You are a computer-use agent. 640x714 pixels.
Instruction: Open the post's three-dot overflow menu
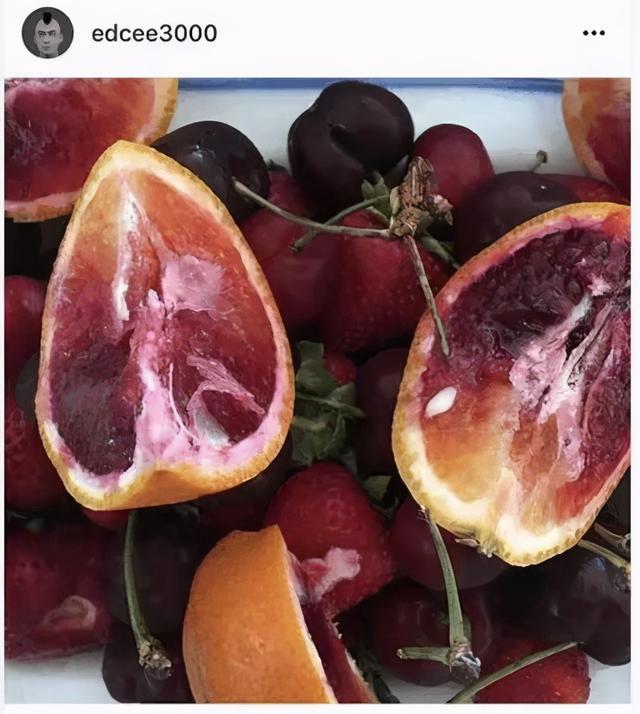594,33
